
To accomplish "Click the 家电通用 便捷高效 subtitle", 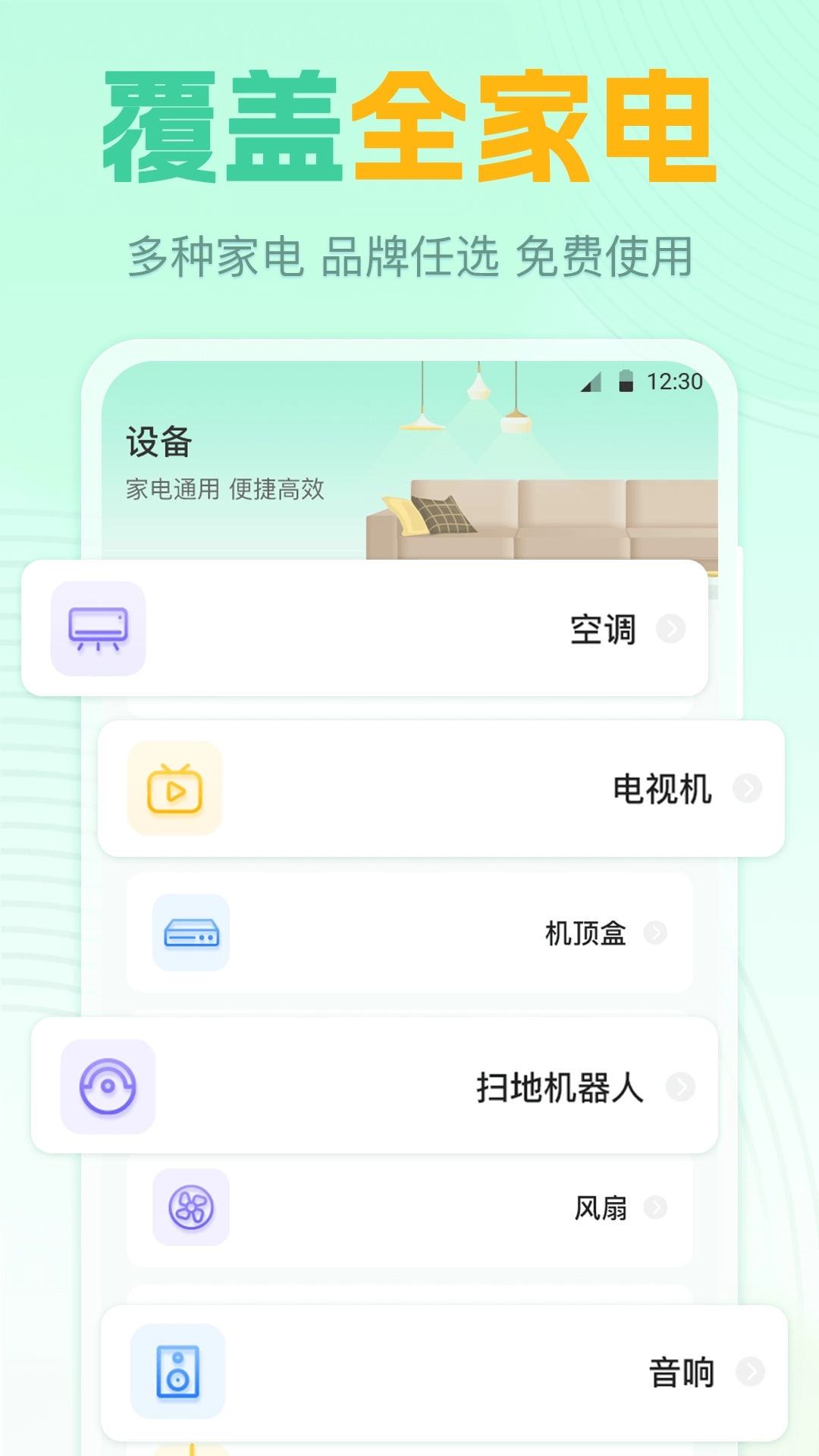I will pyautogui.click(x=226, y=491).
